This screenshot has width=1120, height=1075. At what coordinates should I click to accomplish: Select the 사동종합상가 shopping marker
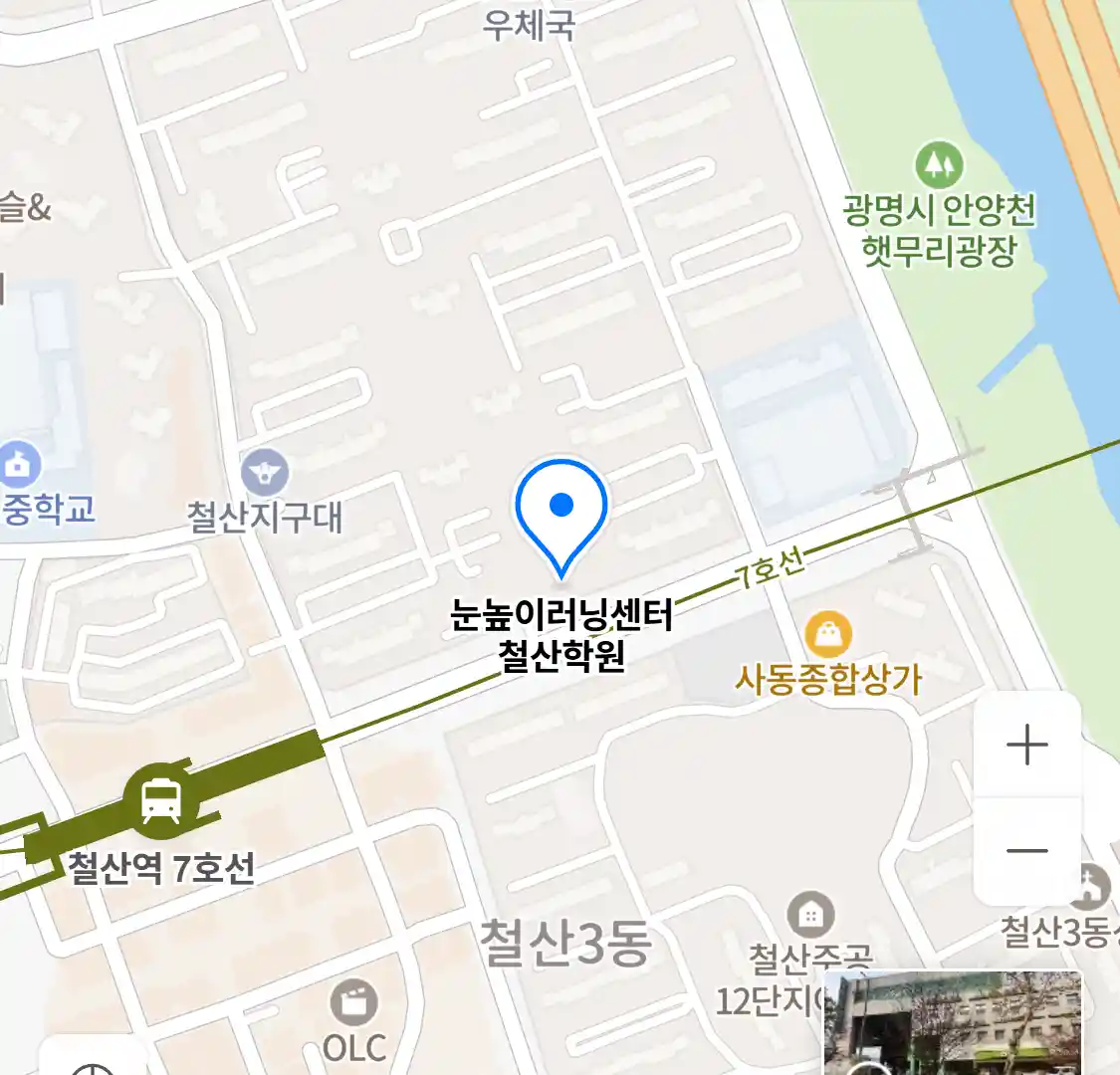pos(827,634)
